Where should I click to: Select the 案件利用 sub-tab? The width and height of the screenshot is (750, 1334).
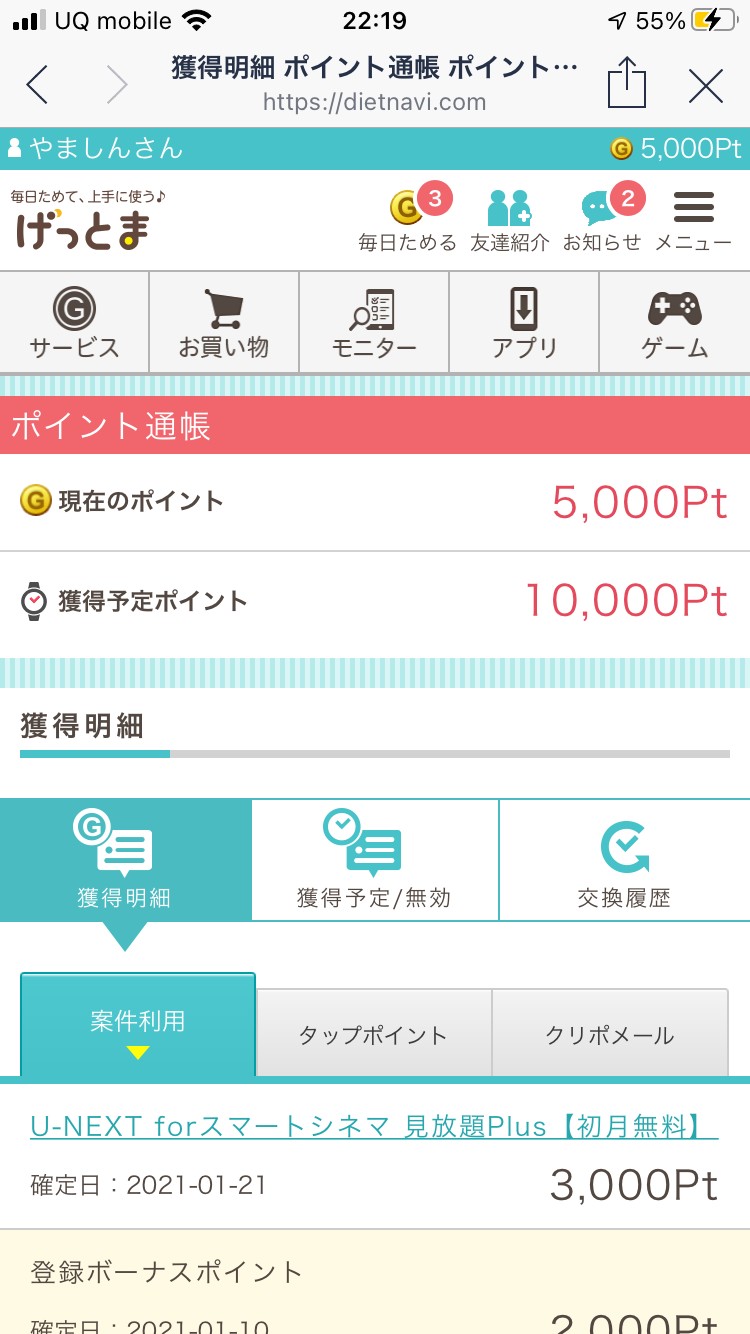pyautogui.click(x=138, y=1025)
